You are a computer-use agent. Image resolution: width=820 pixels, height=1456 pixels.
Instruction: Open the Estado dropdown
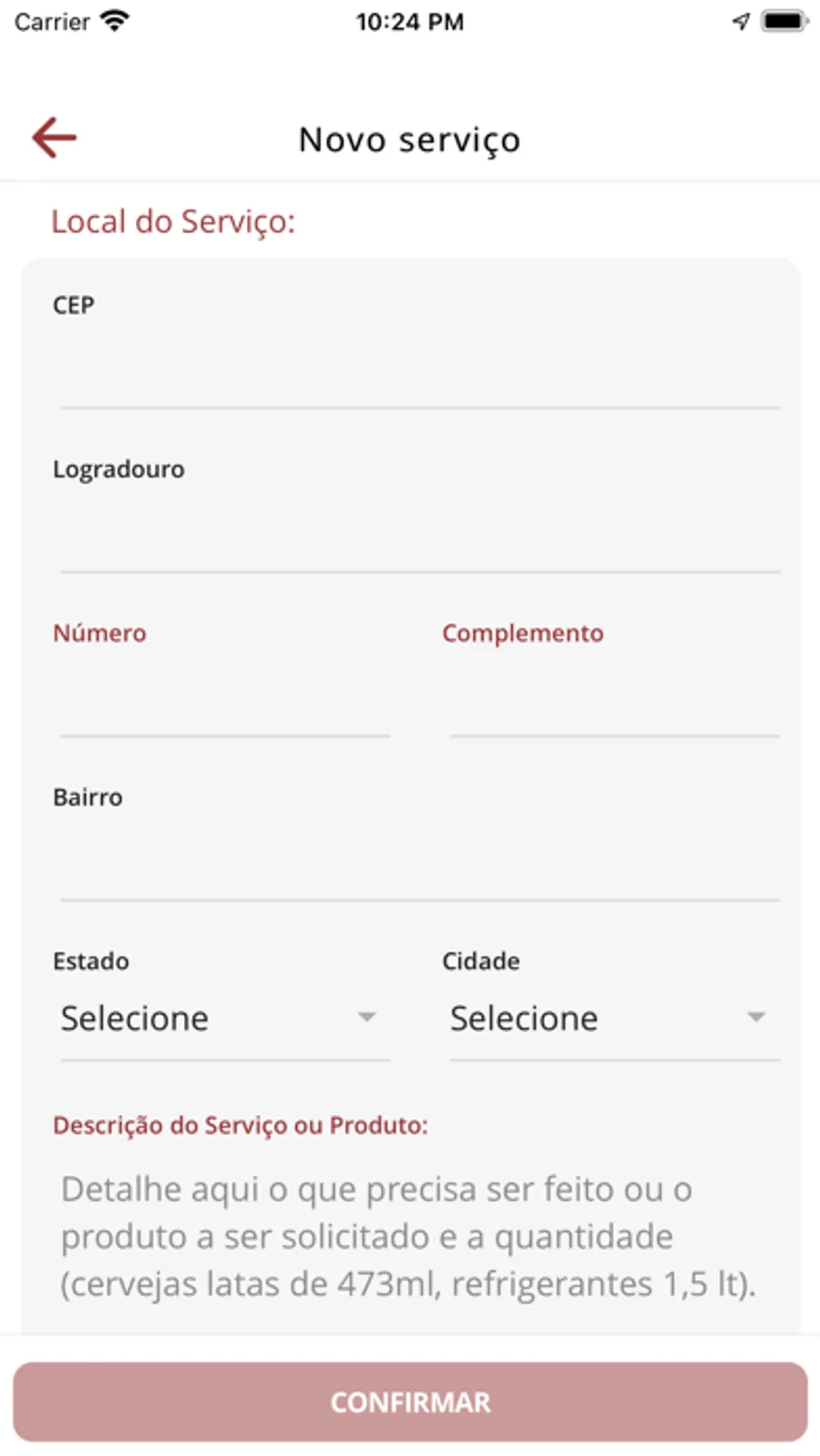coord(224,1019)
